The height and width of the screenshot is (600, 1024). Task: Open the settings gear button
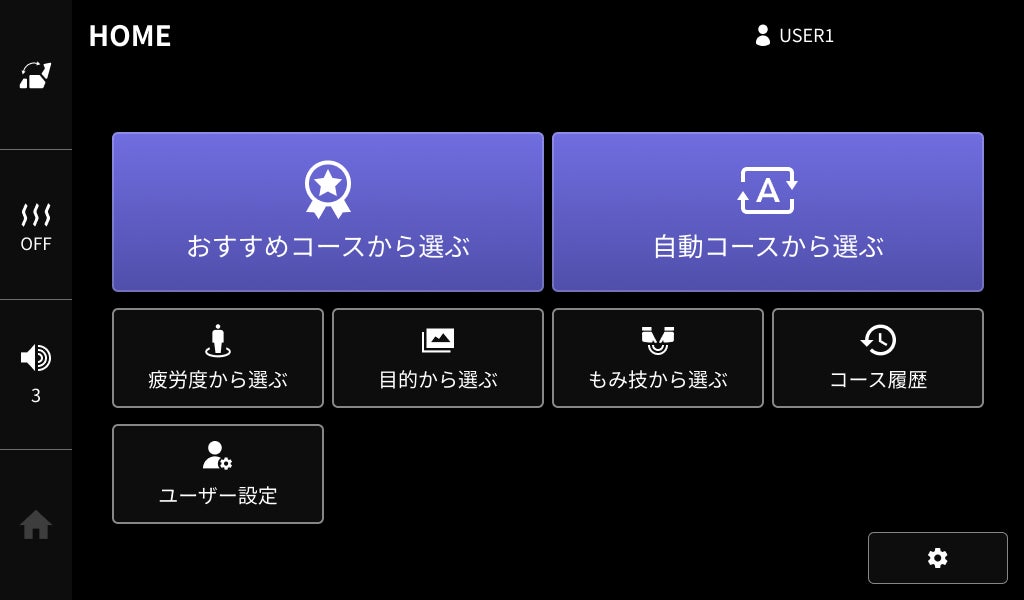(x=937, y=558)
